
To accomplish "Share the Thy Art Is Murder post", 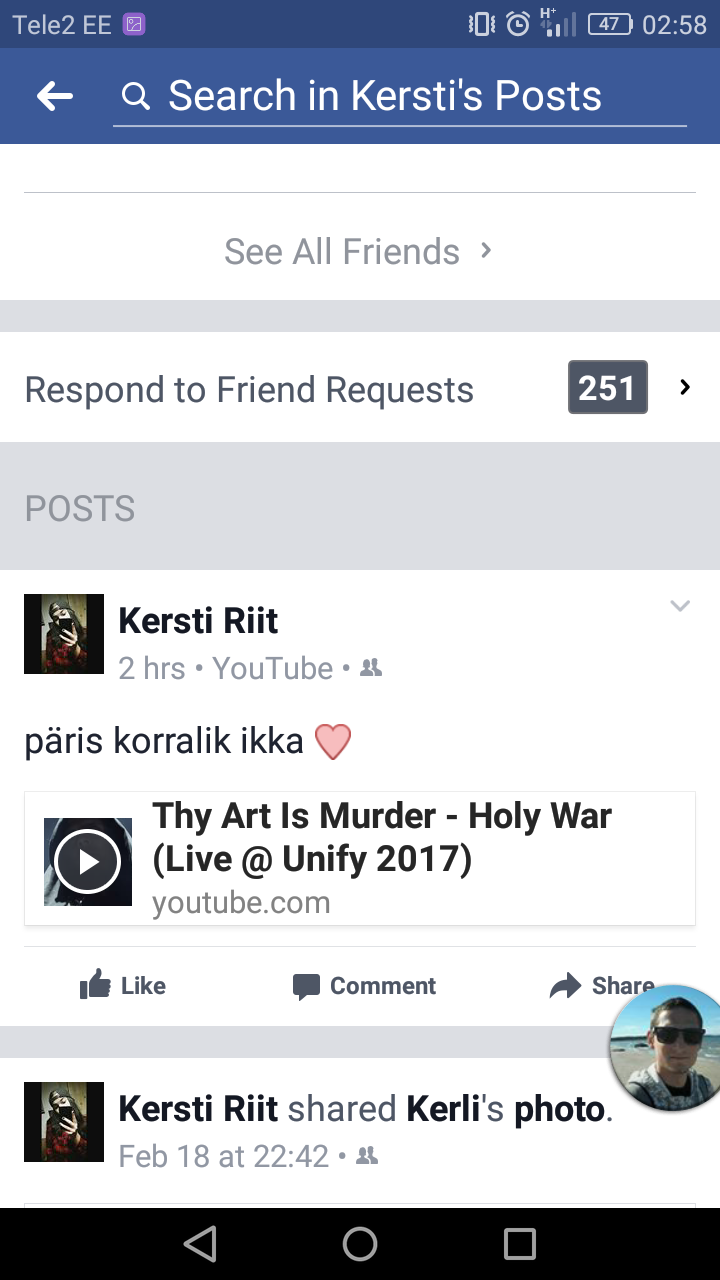I will 601,986.
